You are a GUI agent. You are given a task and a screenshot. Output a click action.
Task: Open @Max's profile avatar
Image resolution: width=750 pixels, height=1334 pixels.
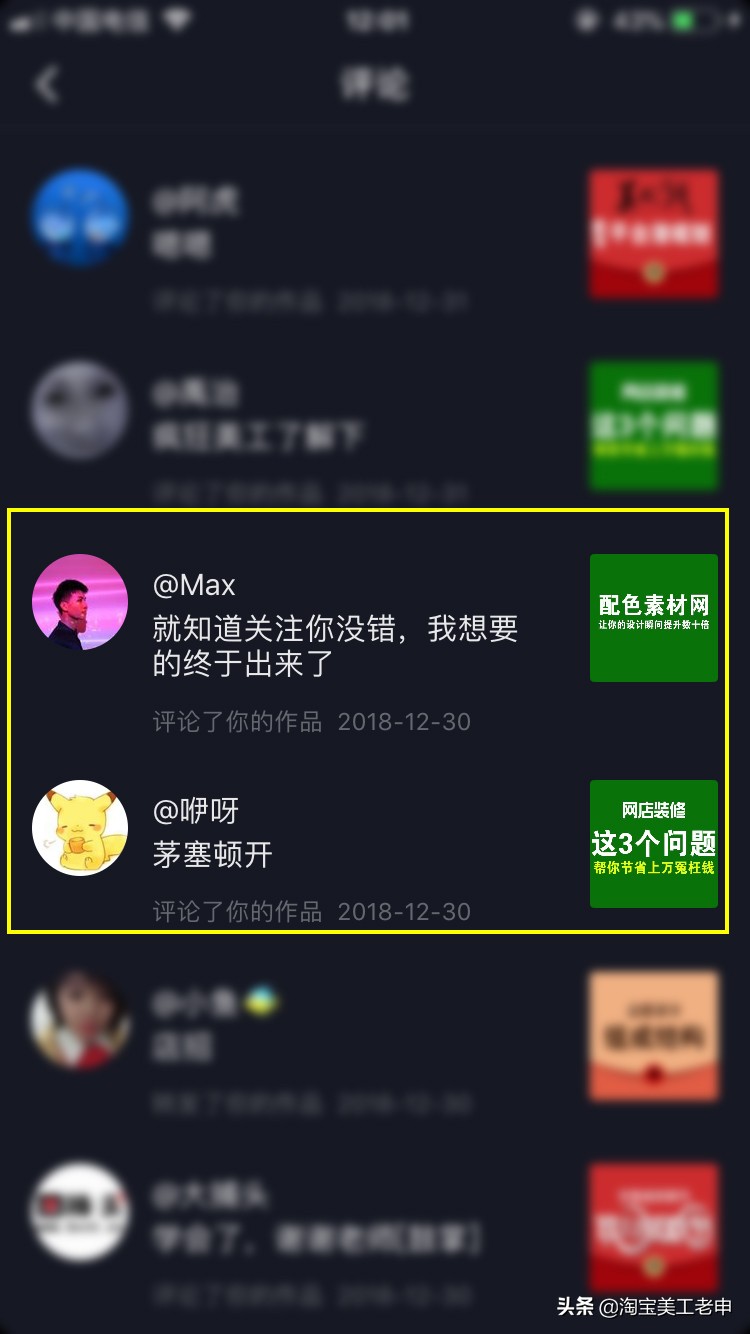80,602
